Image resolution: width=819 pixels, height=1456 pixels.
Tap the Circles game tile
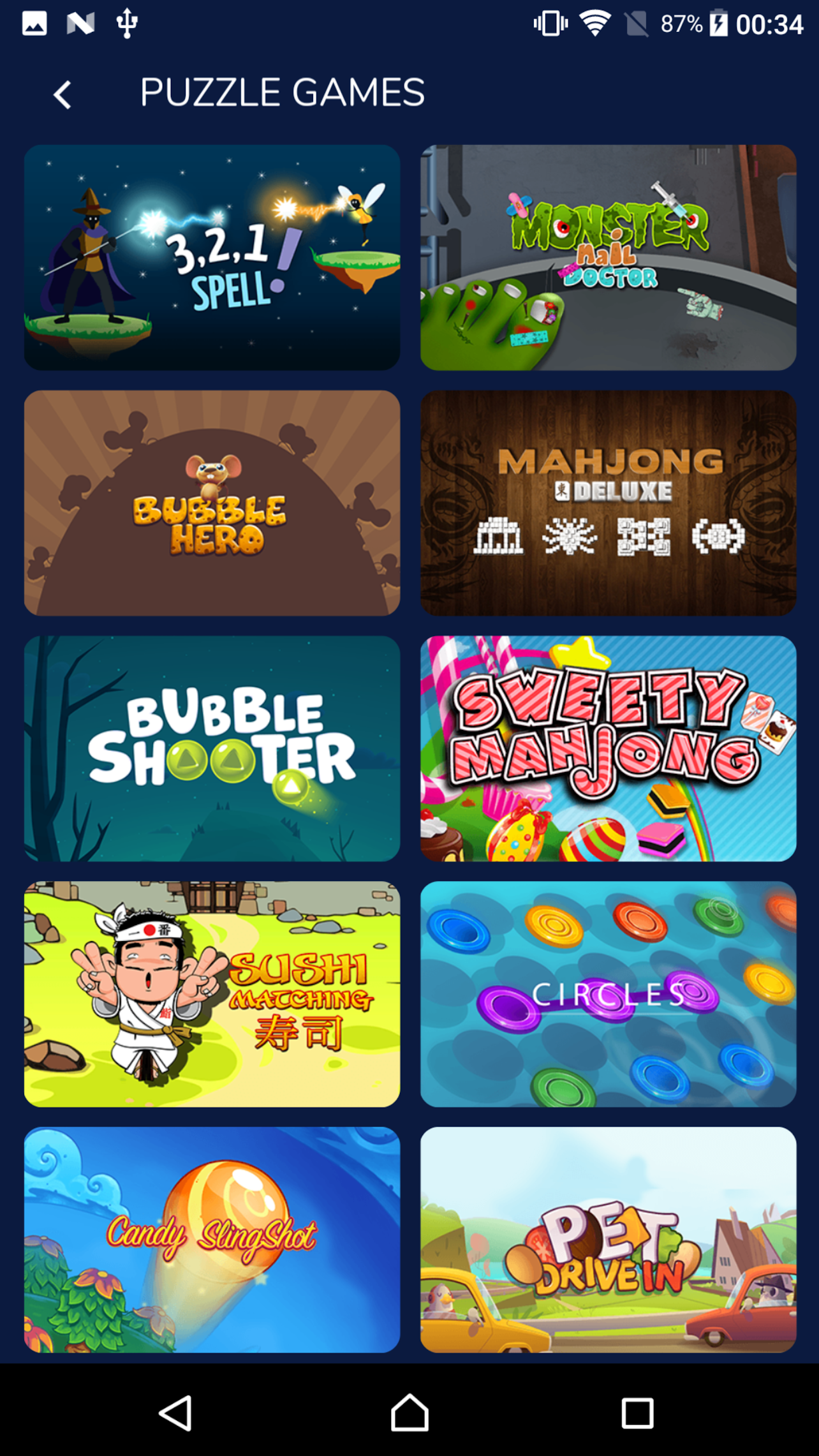click(608, 994)
